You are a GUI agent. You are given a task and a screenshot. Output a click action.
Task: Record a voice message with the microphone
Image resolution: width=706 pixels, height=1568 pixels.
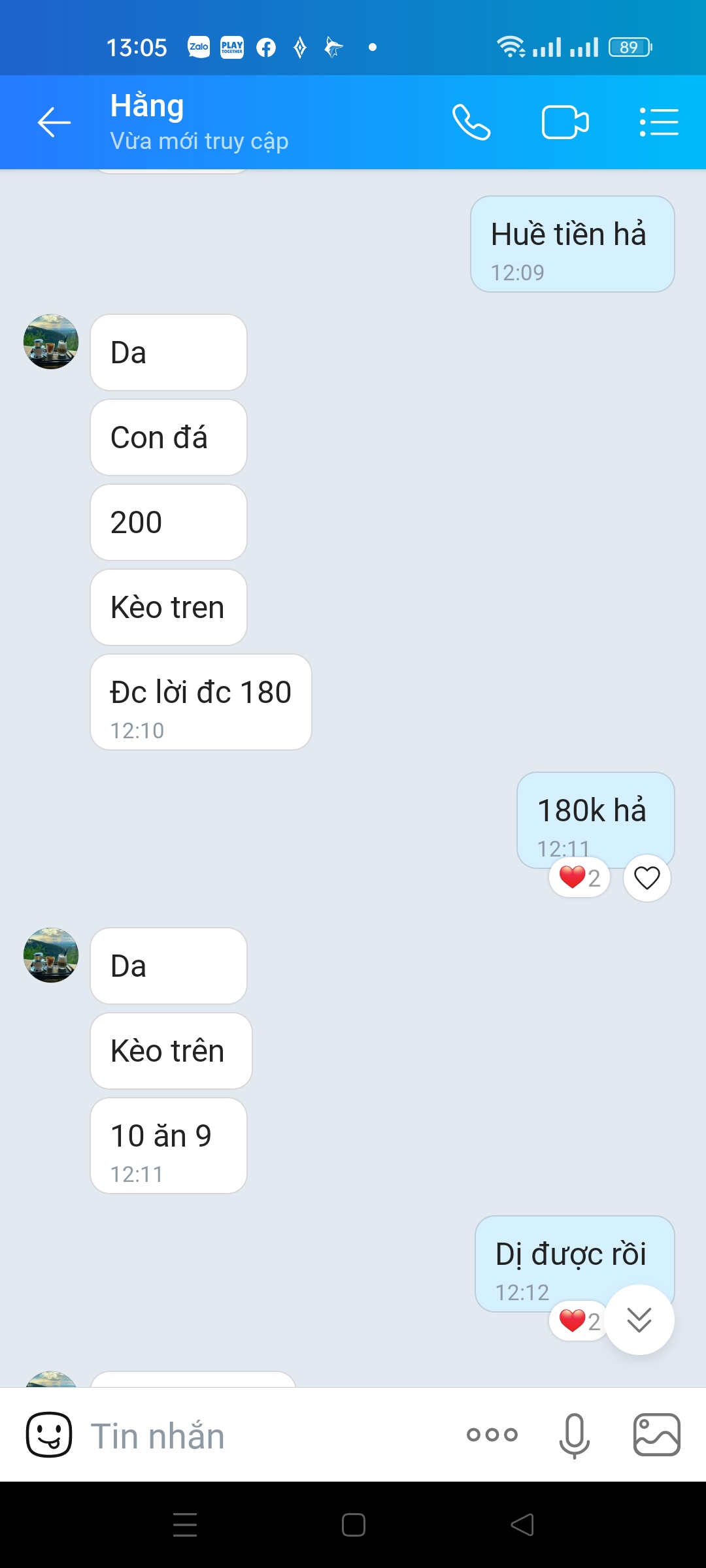click(574, 1435)
